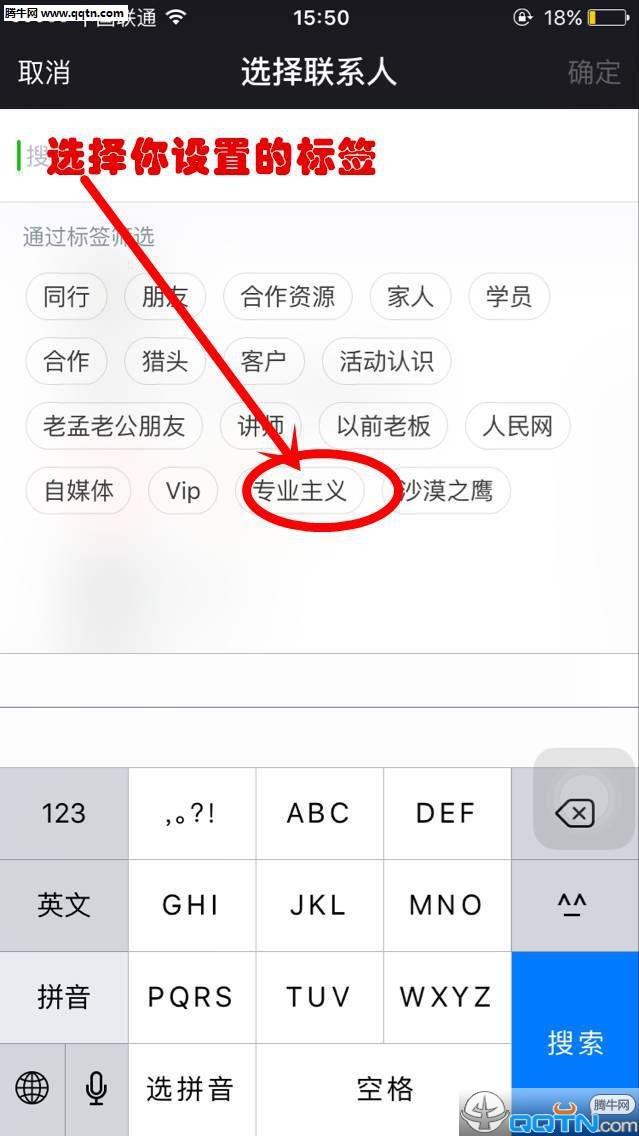Choose the 老孟老公朋友 tag
This screenshot has height=1136, width=639.
pyautogui.click(x=114, y=426)
